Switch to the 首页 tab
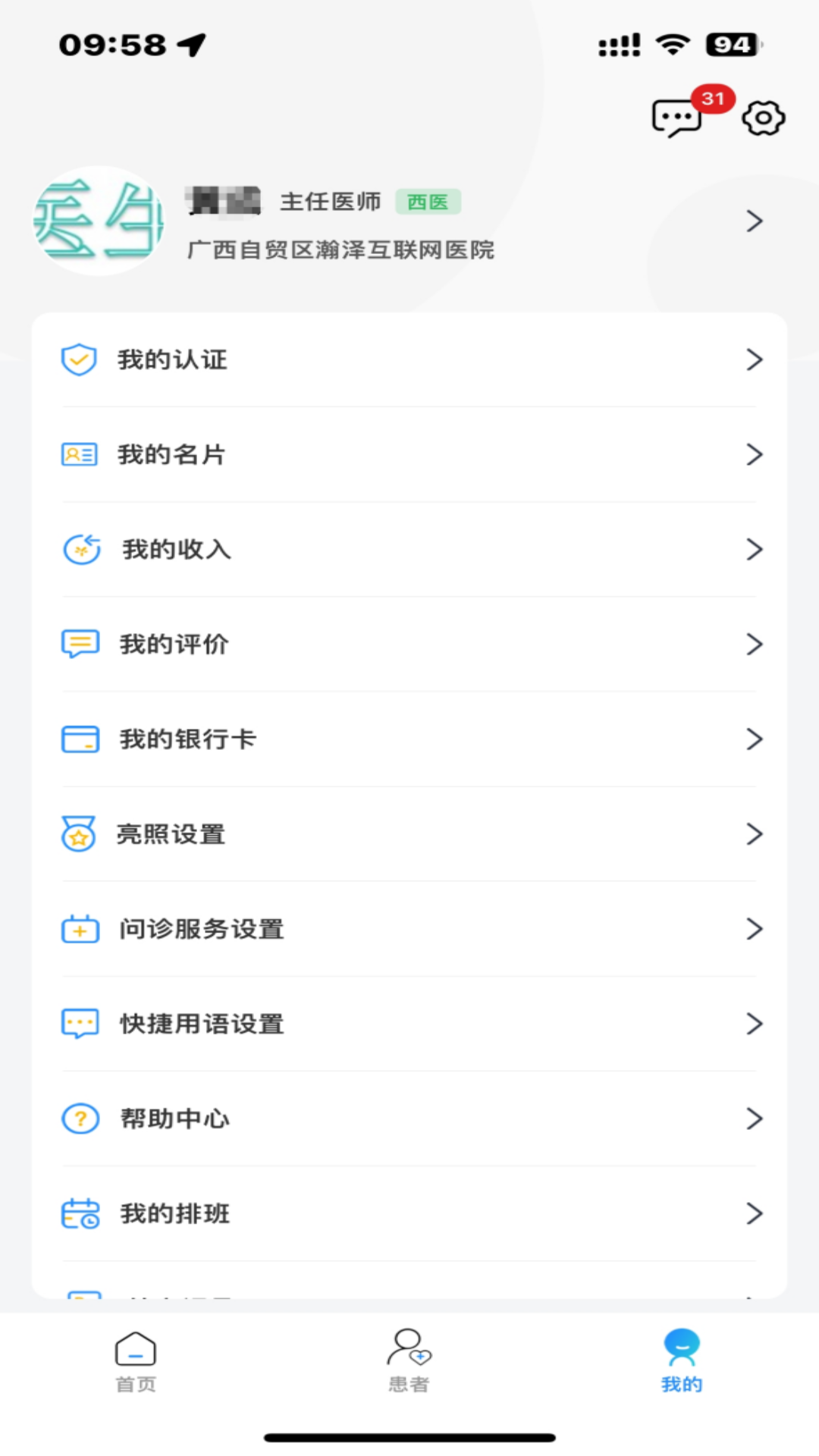 136,1361
